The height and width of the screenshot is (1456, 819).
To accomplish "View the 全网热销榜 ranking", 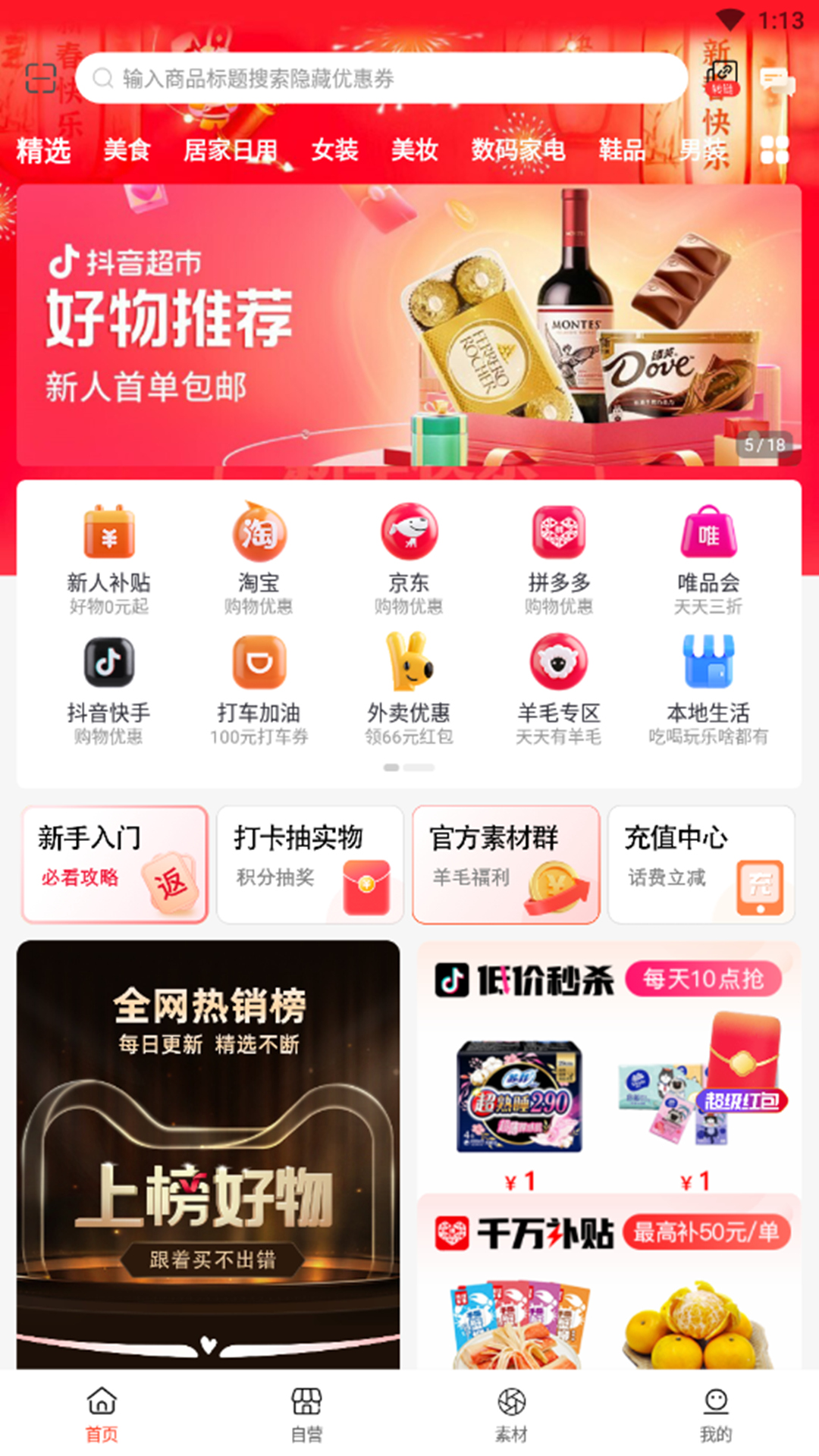I will pyautogui.click(x=209, y=1154).
